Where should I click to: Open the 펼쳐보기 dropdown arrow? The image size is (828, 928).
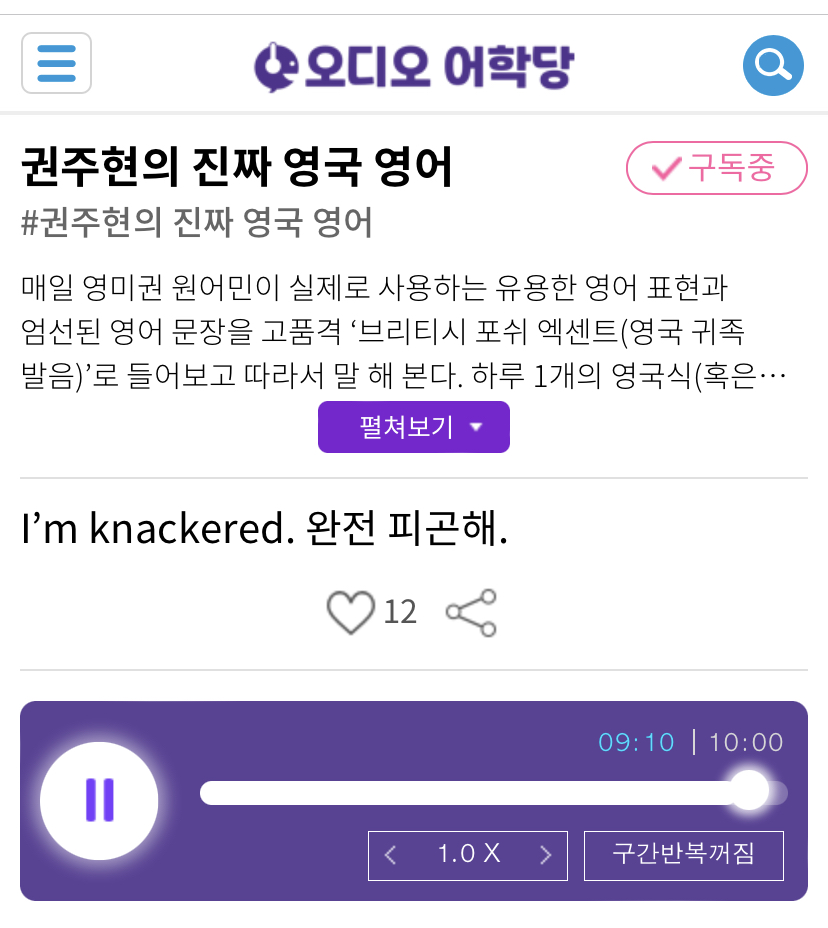click(x=478, y=427)
